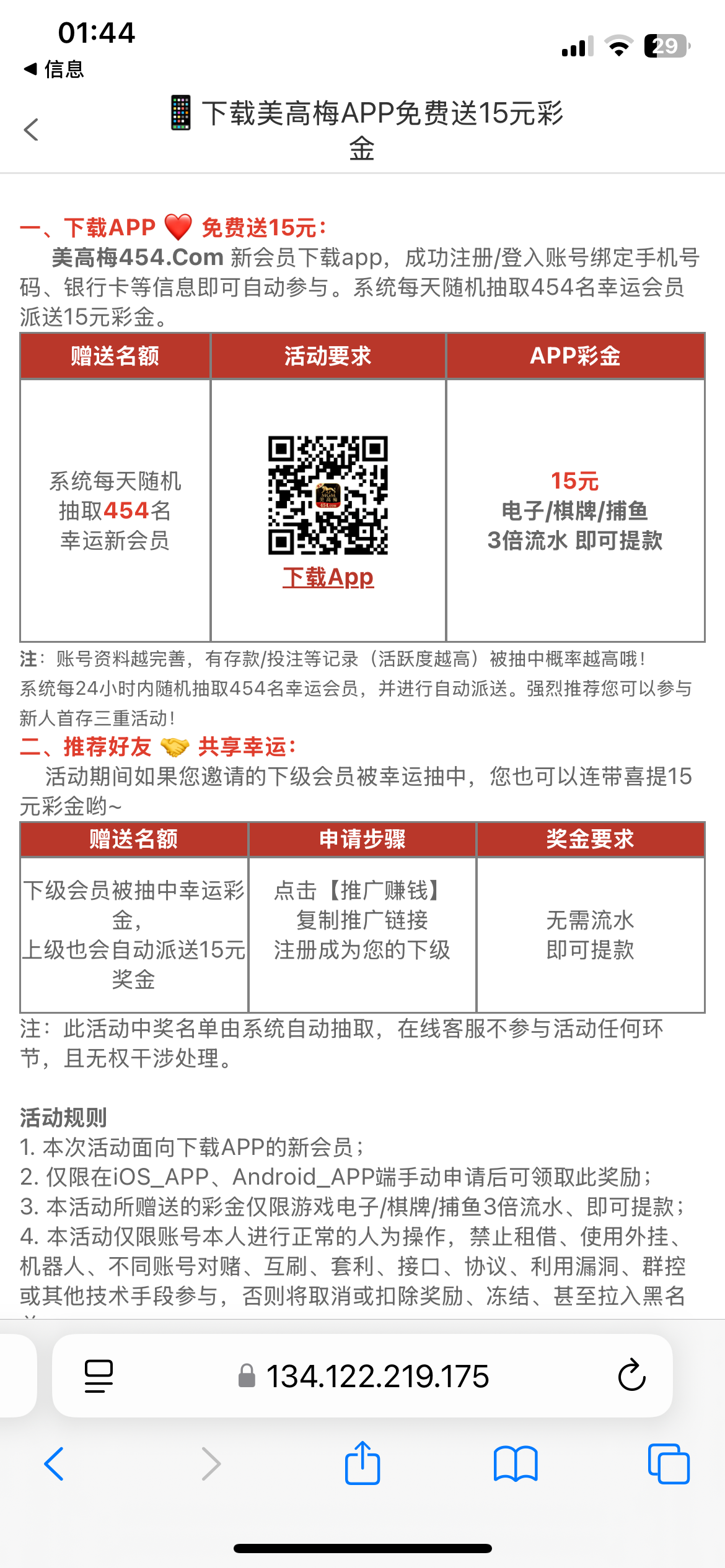This screenshot has height=1568, width=725.
Task: Open the 下载App download link
Action: (328, 577)
